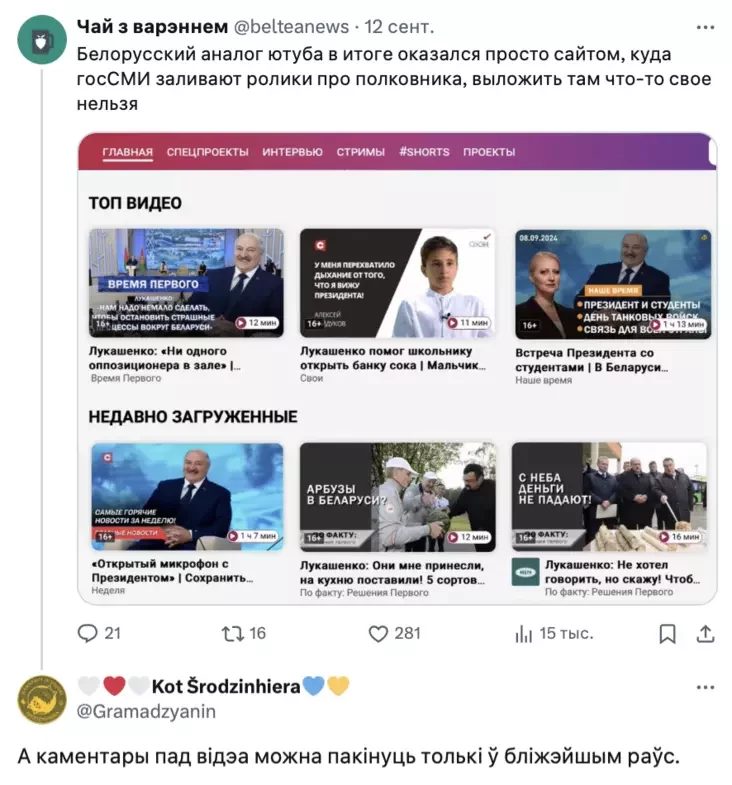Open the attached screenshot image in the post
Viewport: 732px width, 785px height.
(x=397, y=368)
